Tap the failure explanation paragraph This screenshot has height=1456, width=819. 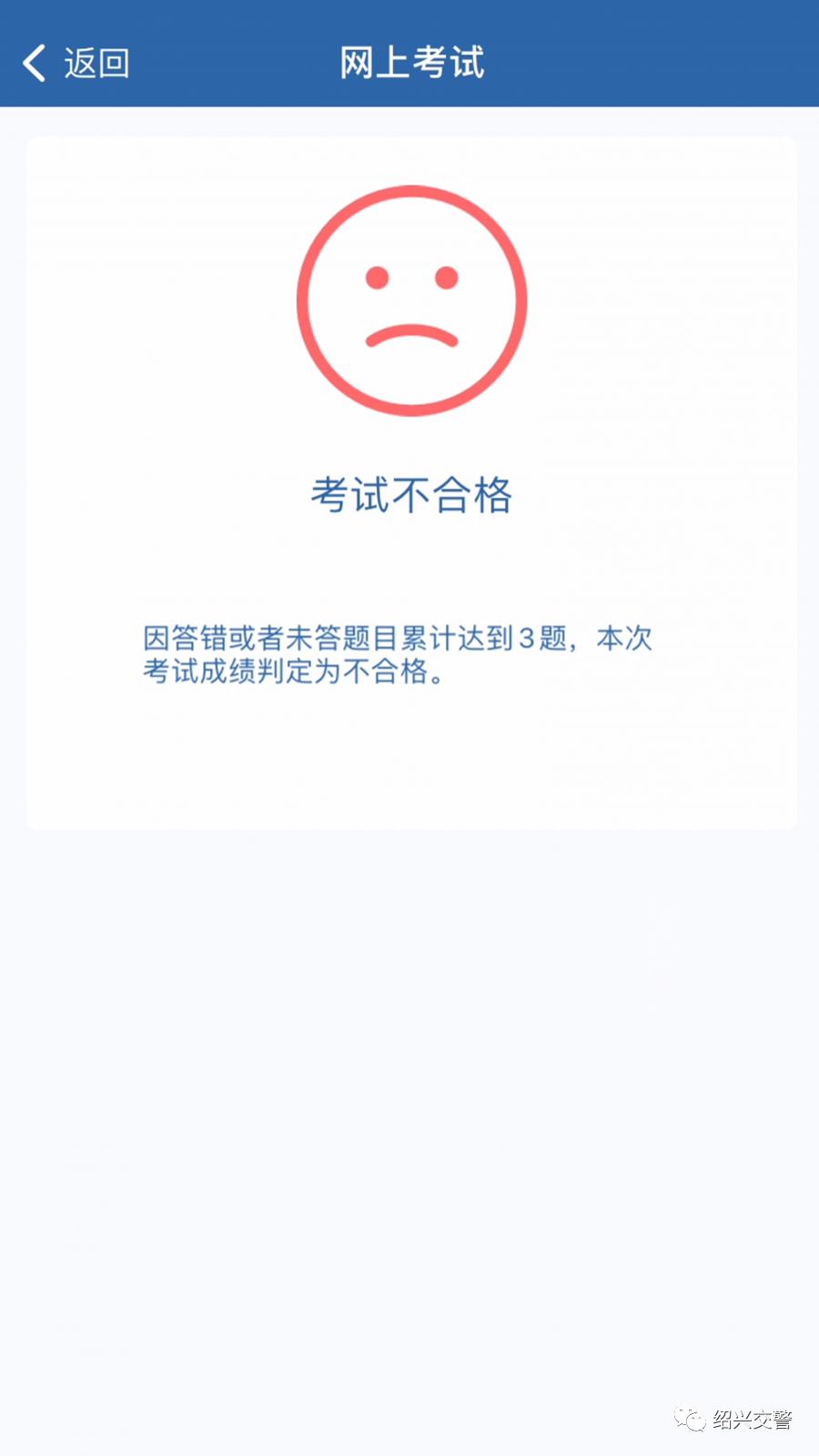pos(400,656)
